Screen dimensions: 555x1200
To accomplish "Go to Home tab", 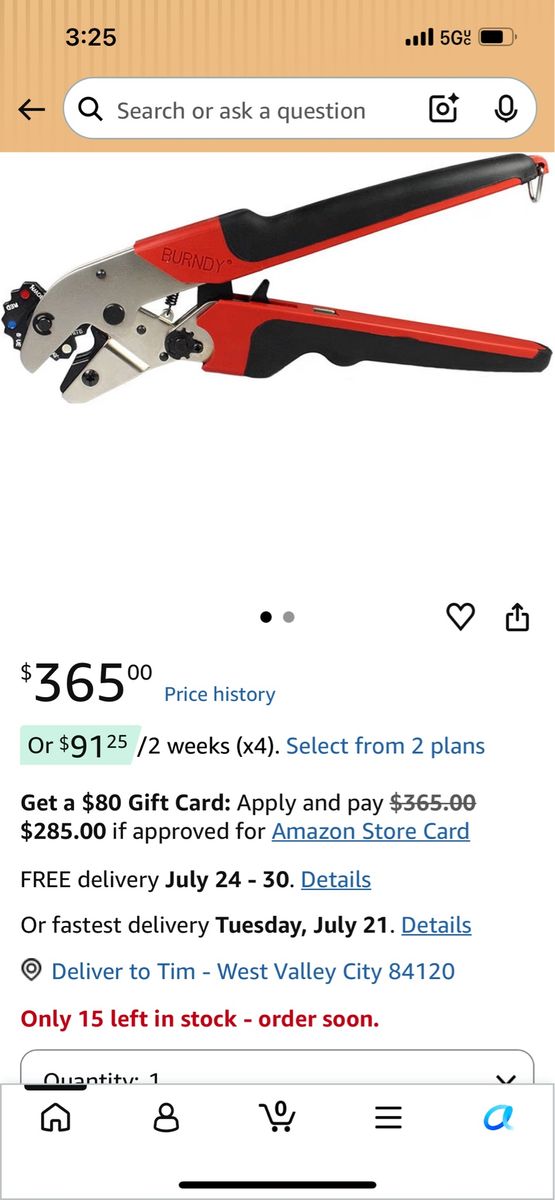I will 56,1116.
